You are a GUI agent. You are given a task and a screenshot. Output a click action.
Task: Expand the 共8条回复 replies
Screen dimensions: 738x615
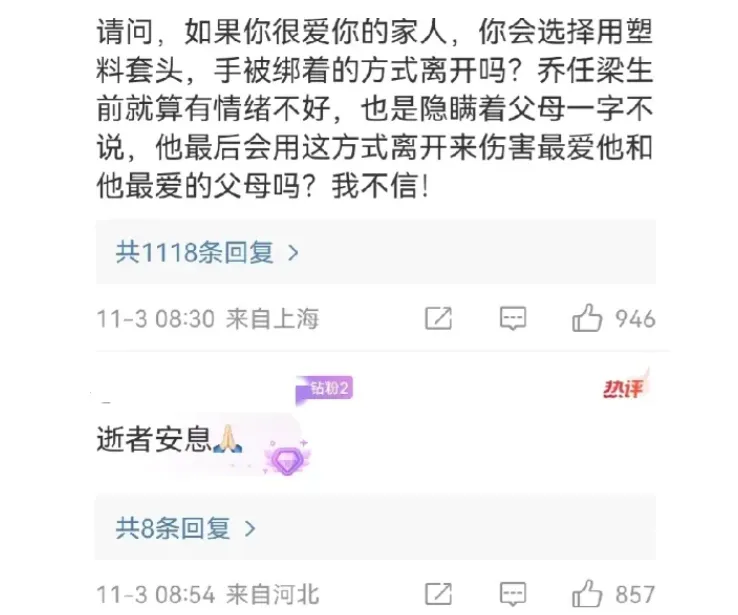[186, 528]
